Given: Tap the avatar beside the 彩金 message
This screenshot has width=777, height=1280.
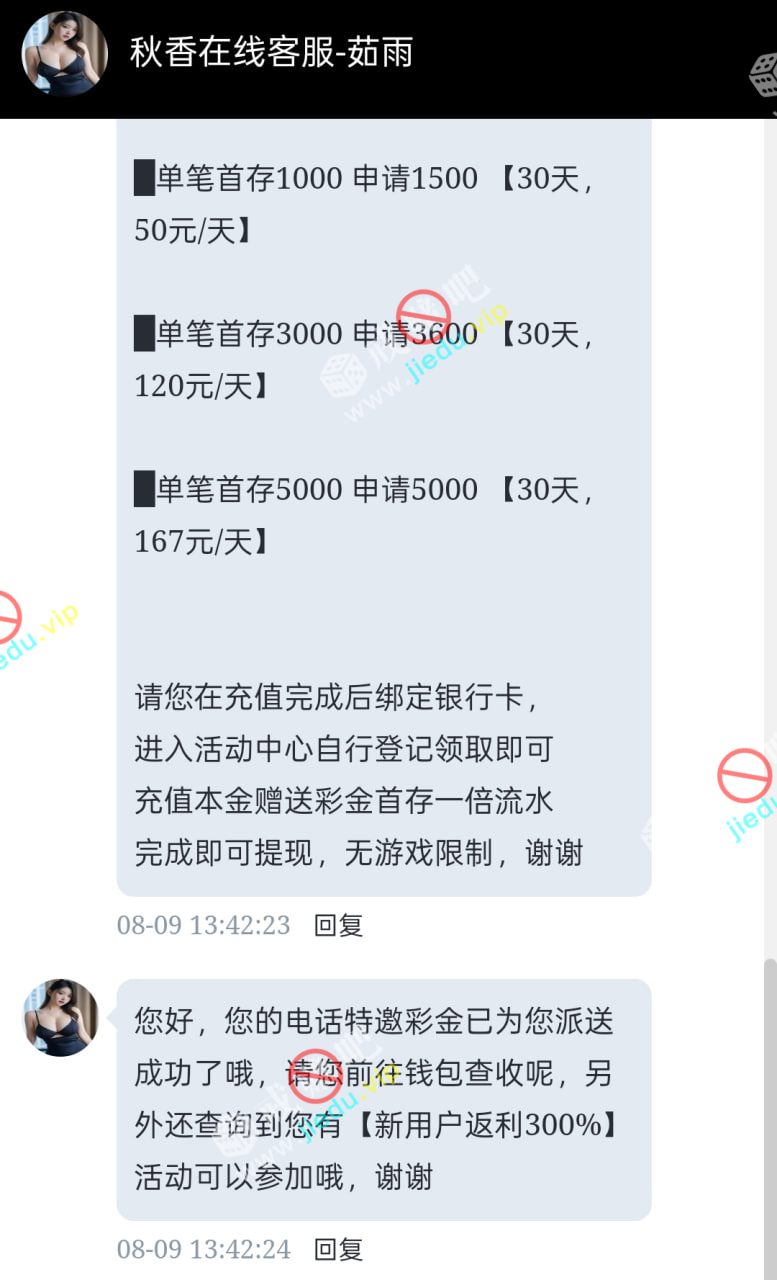Looking at the screenshot, I should [61, 1018].
